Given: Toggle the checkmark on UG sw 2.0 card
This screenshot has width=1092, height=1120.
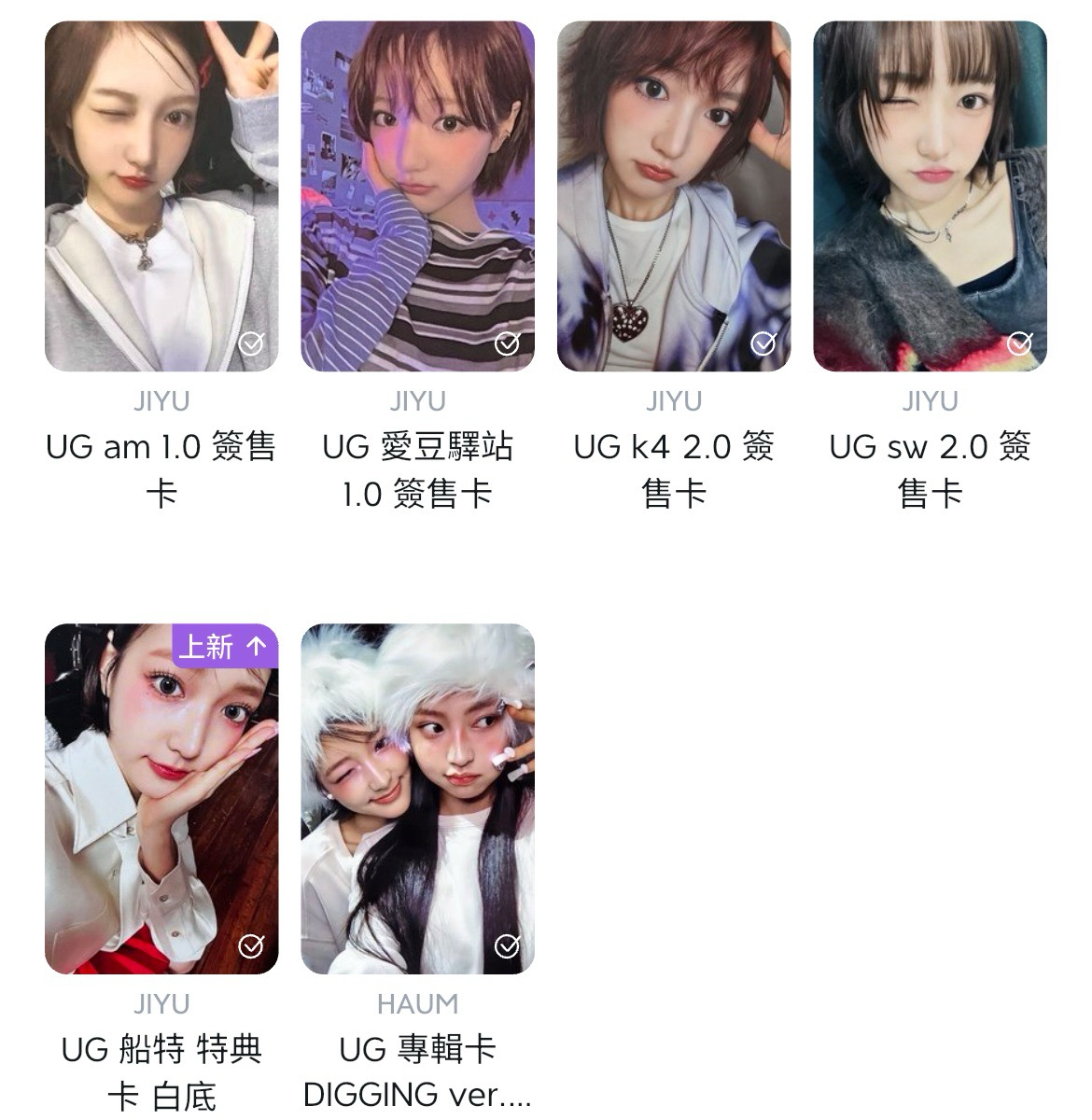Looking at the screenshot, I should tap(1019, 344).
